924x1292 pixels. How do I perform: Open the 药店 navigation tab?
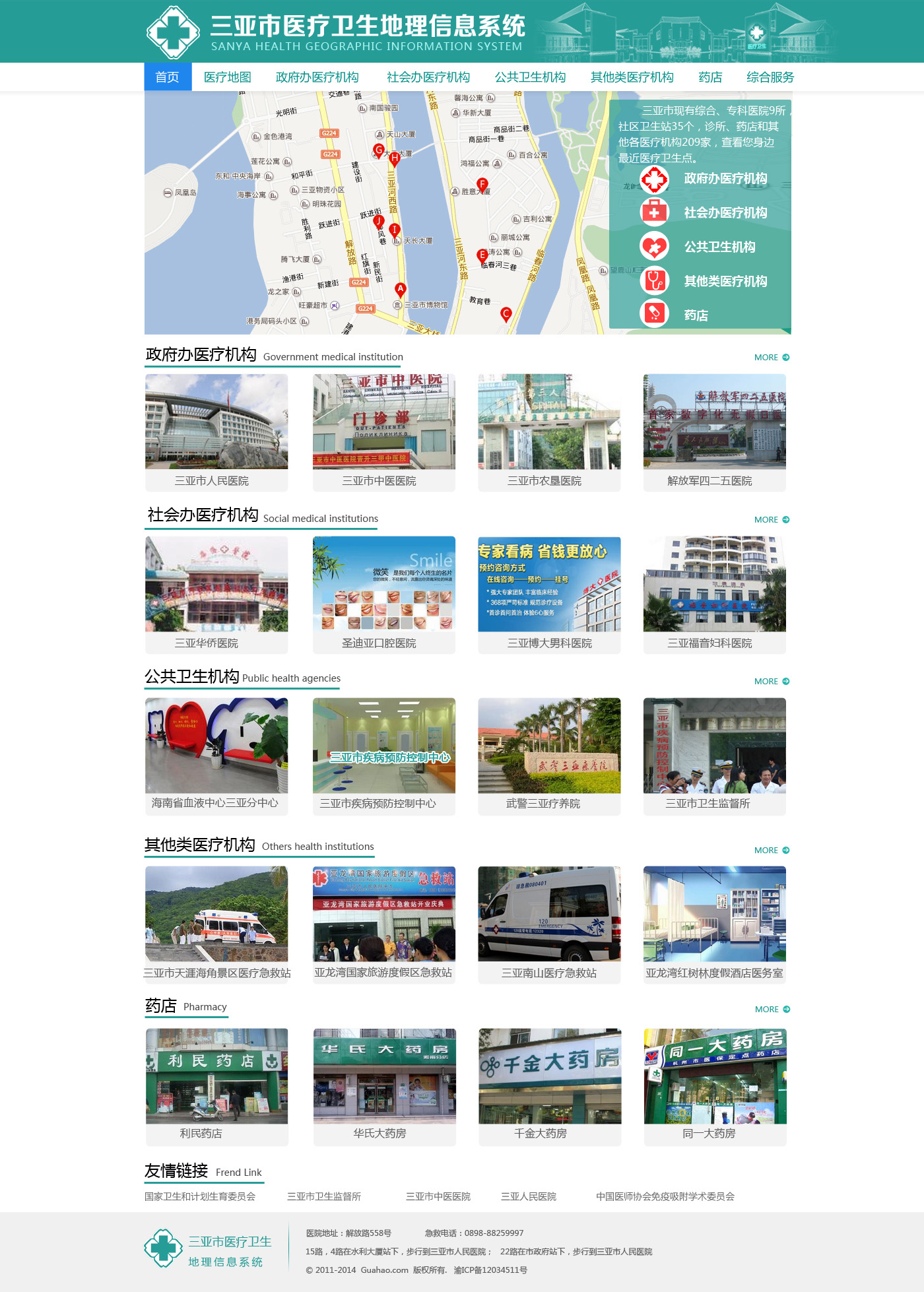pyautogui.click(x=709, y=77)
